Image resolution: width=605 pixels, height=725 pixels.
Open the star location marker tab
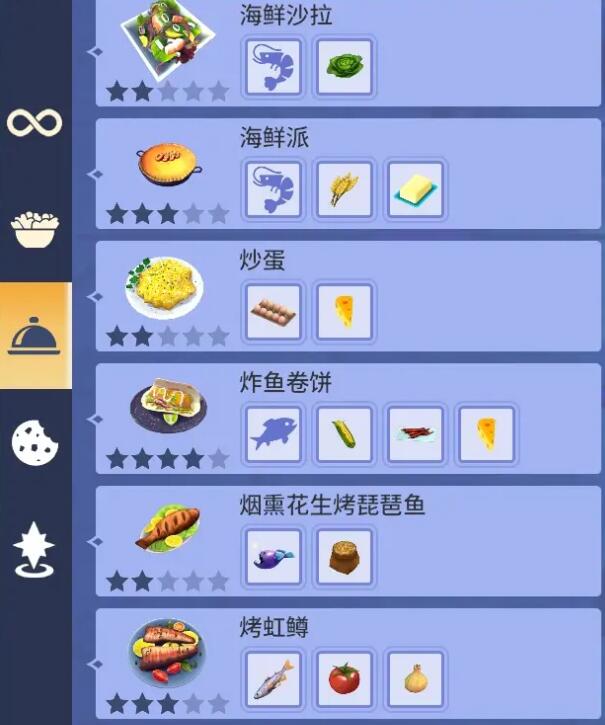35,550
